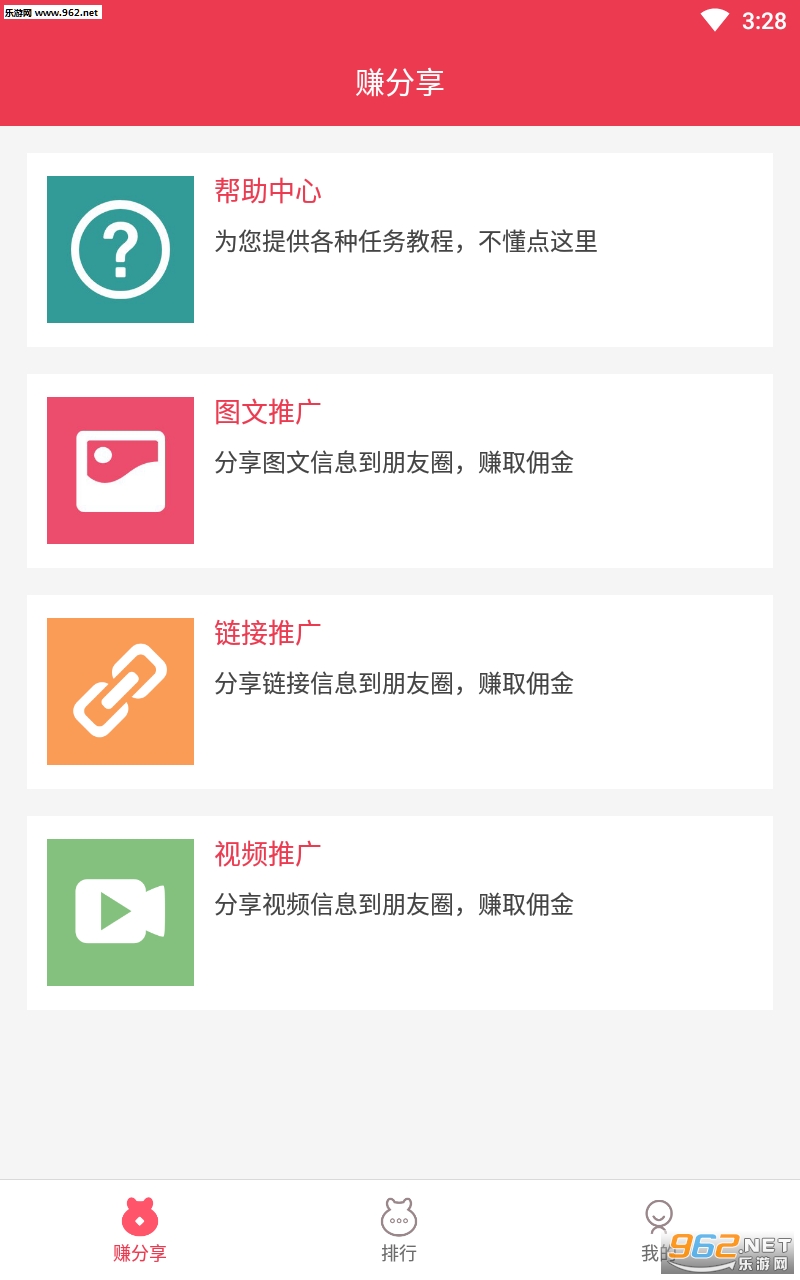Viewport: 800px width, 1280px height.
Task: Open the 链接推广 link promotion card
Action: click(400, 692)
